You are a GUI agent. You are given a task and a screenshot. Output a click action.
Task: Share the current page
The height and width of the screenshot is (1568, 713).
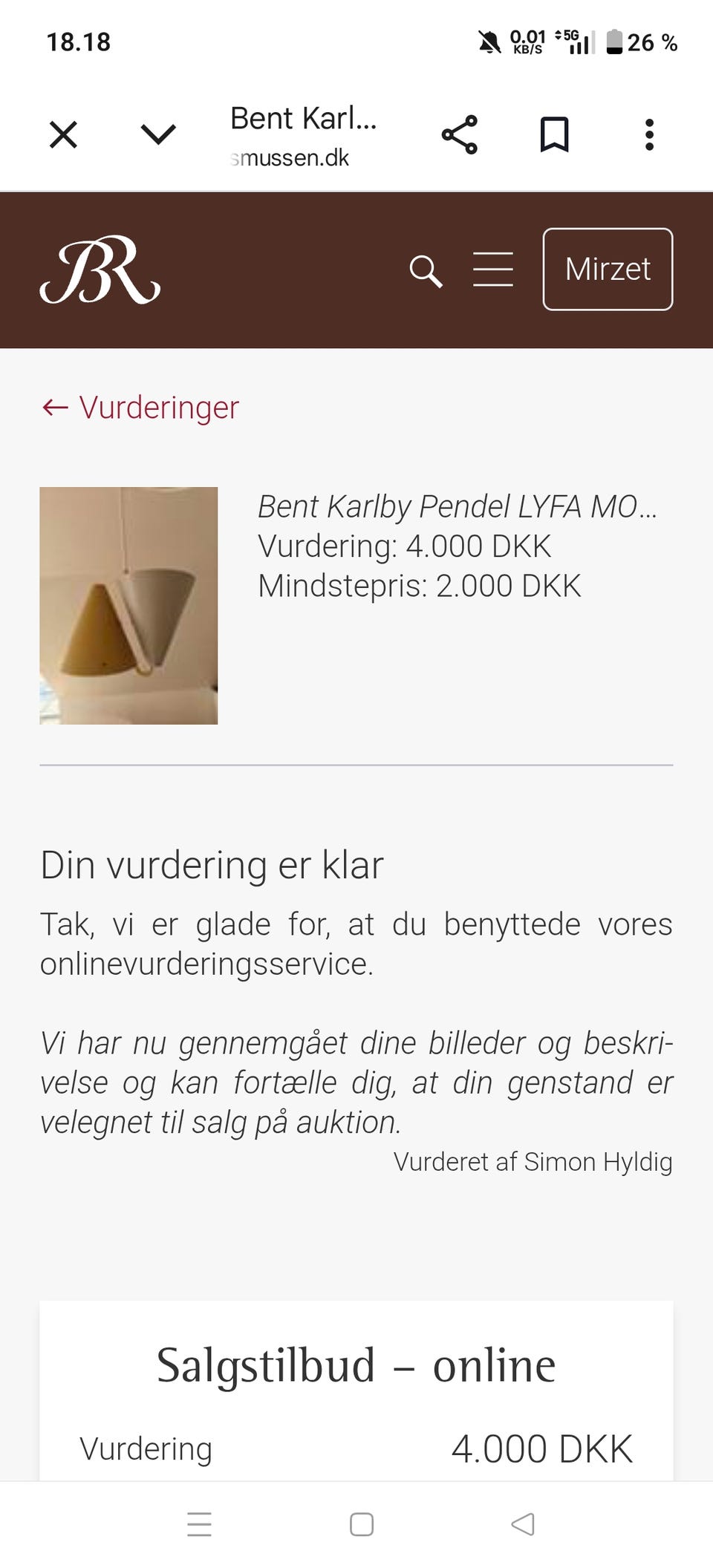click(459, 134)
